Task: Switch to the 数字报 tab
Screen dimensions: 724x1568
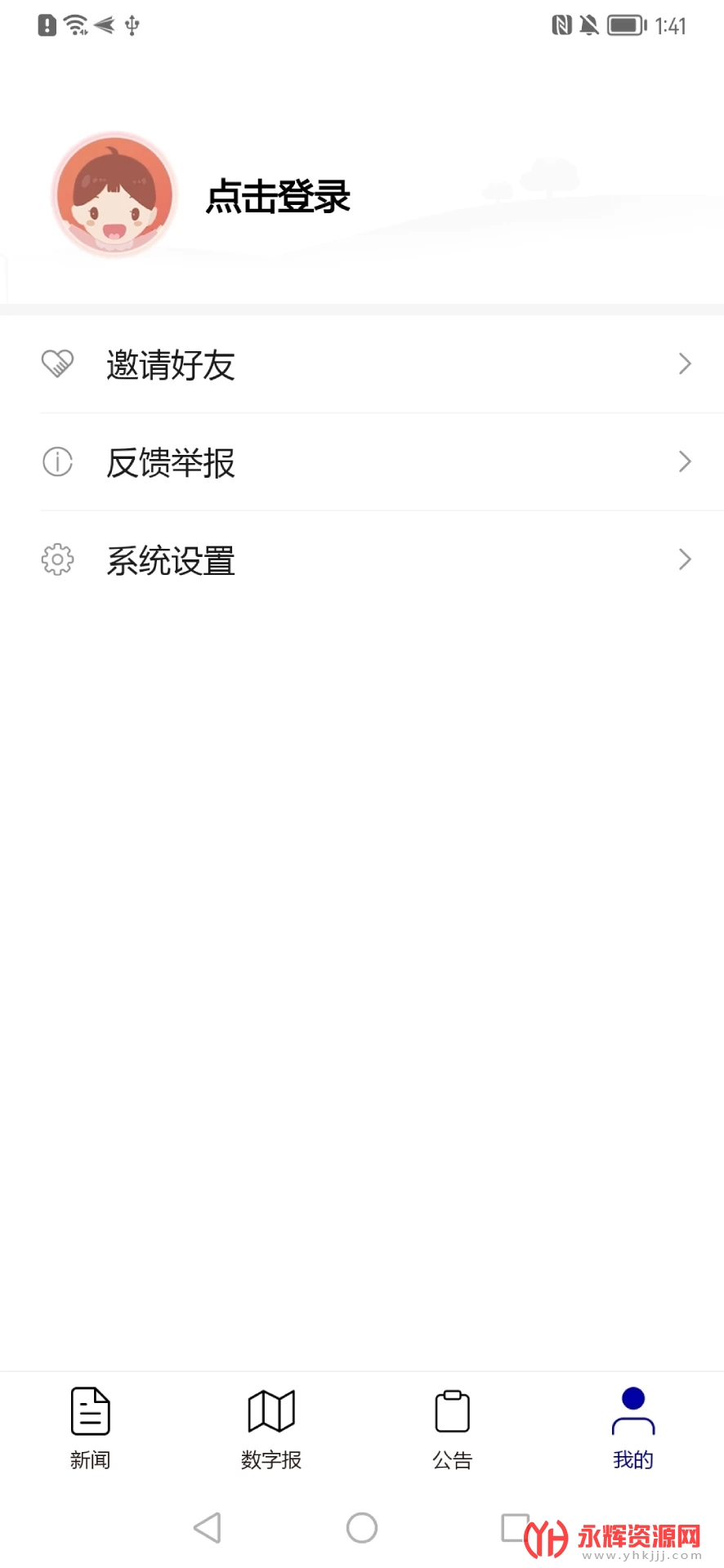Action: click(x=271, y=1428)
